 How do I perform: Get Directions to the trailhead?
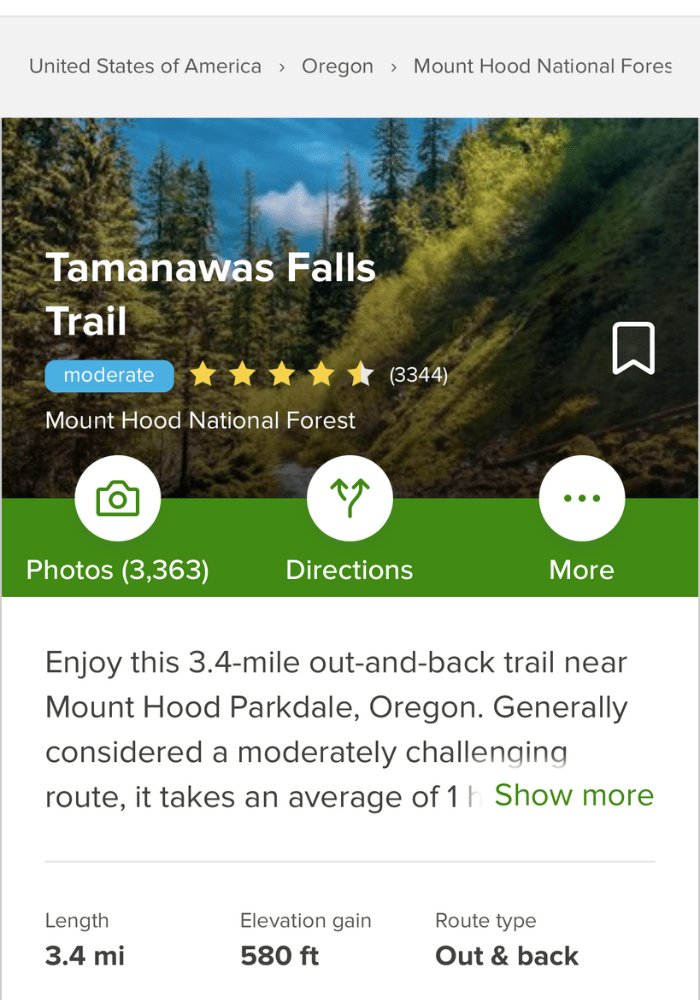pyautogui.click(x=349, y=498)
